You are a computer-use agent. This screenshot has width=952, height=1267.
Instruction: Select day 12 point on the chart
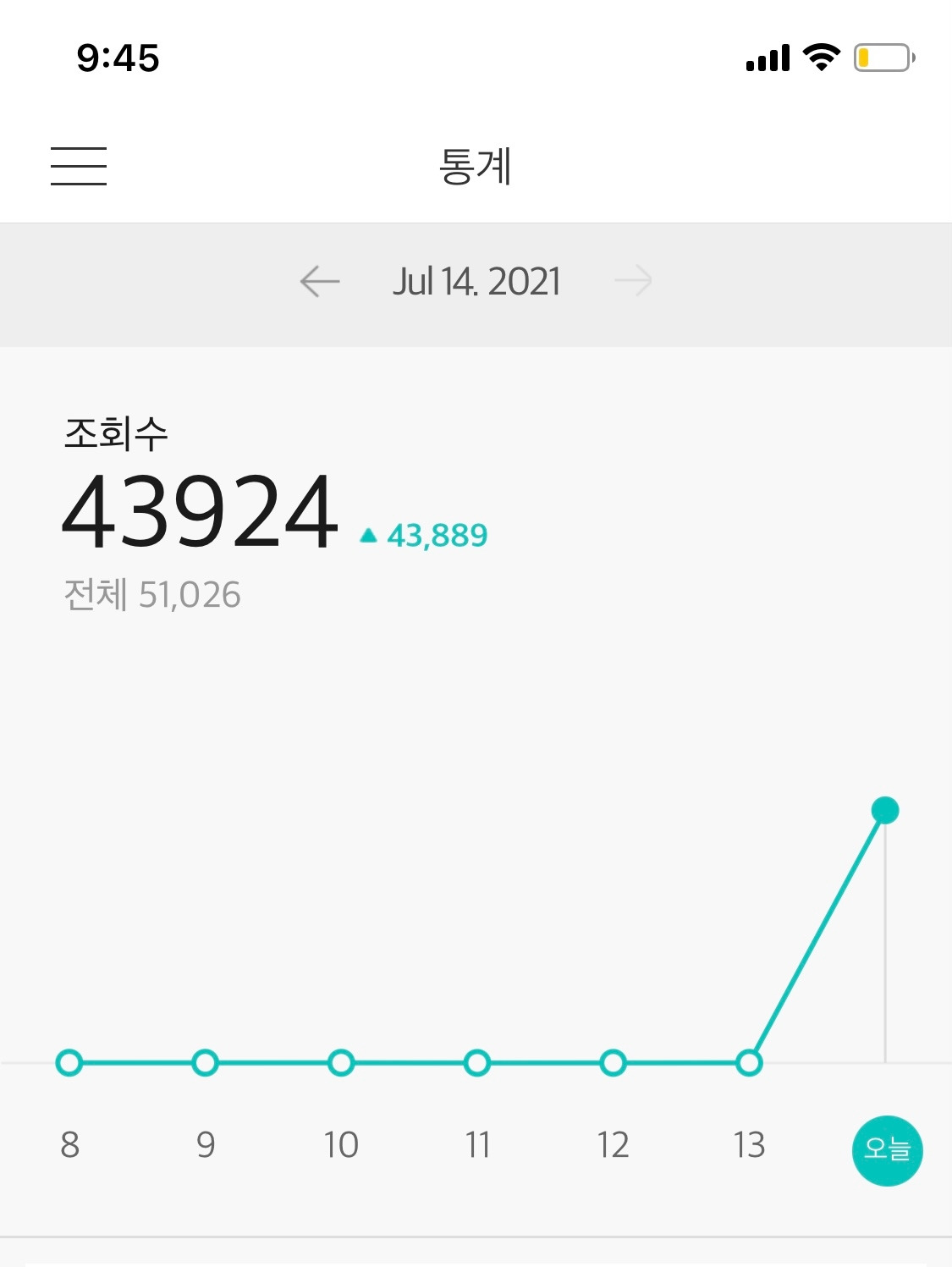click(x=613, y=1062)
